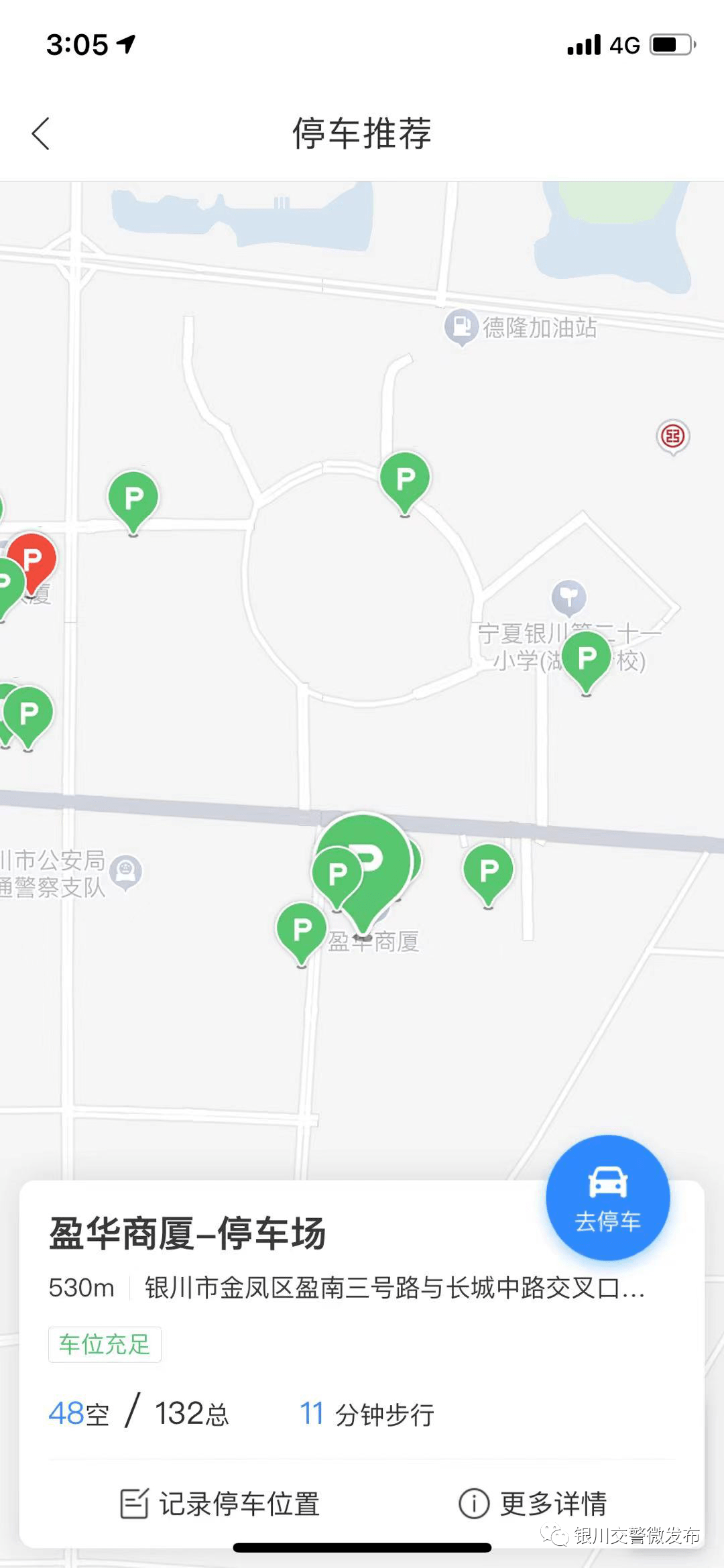Open 更多详情 for this parking lot
Viewport: 724px width, 1568px height.
[533, 1504]
